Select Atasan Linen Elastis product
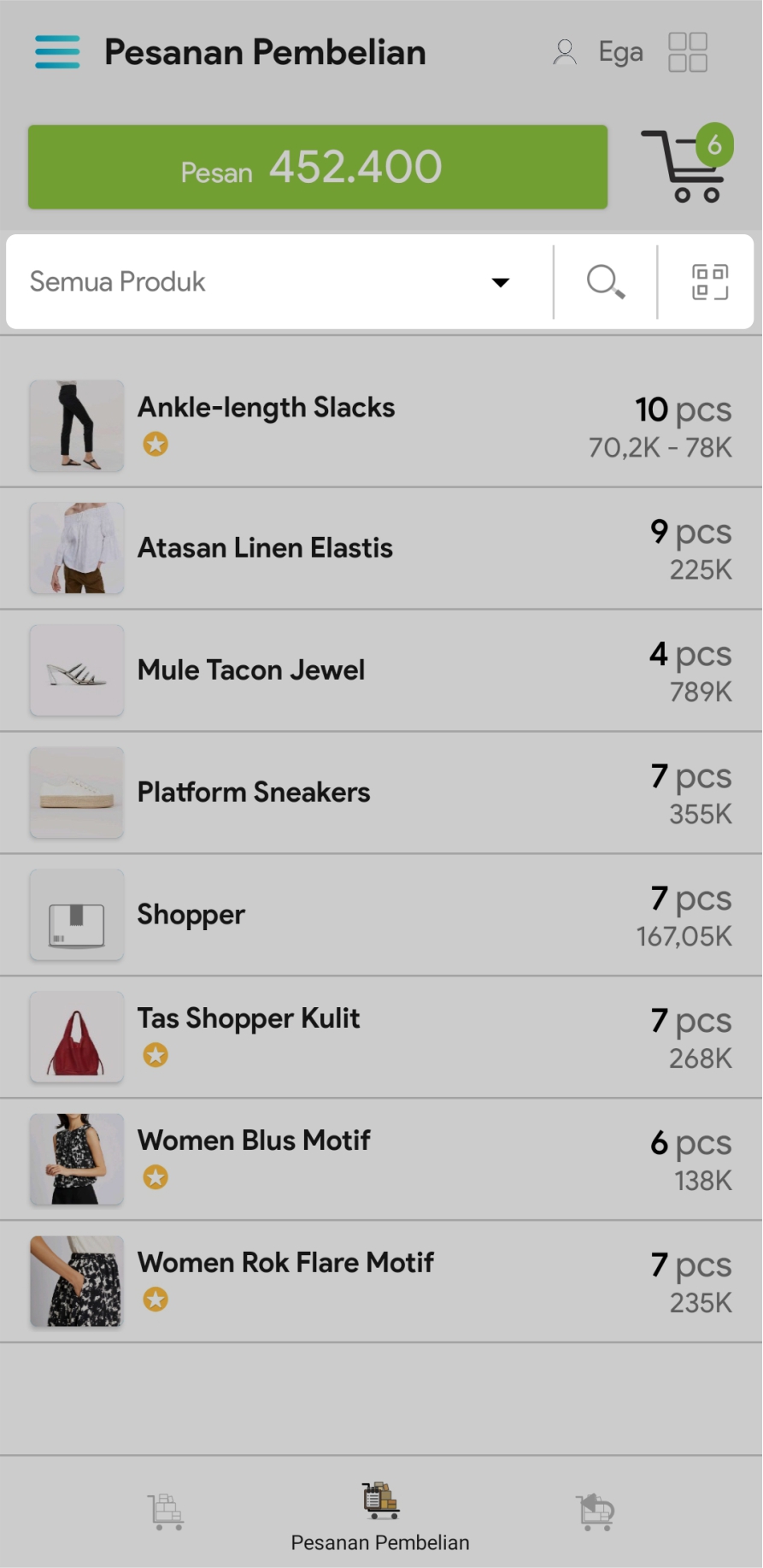The image size is (763, 1568). 381,548
